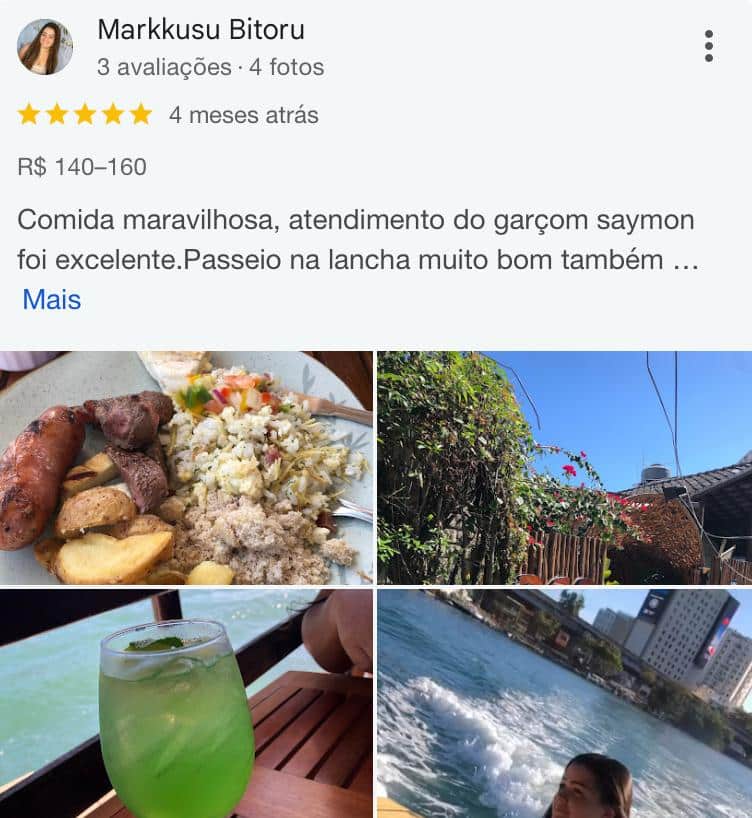752x818 pixels.
Task: Open the review's three-dot options menu
Action: coord(708,46)
